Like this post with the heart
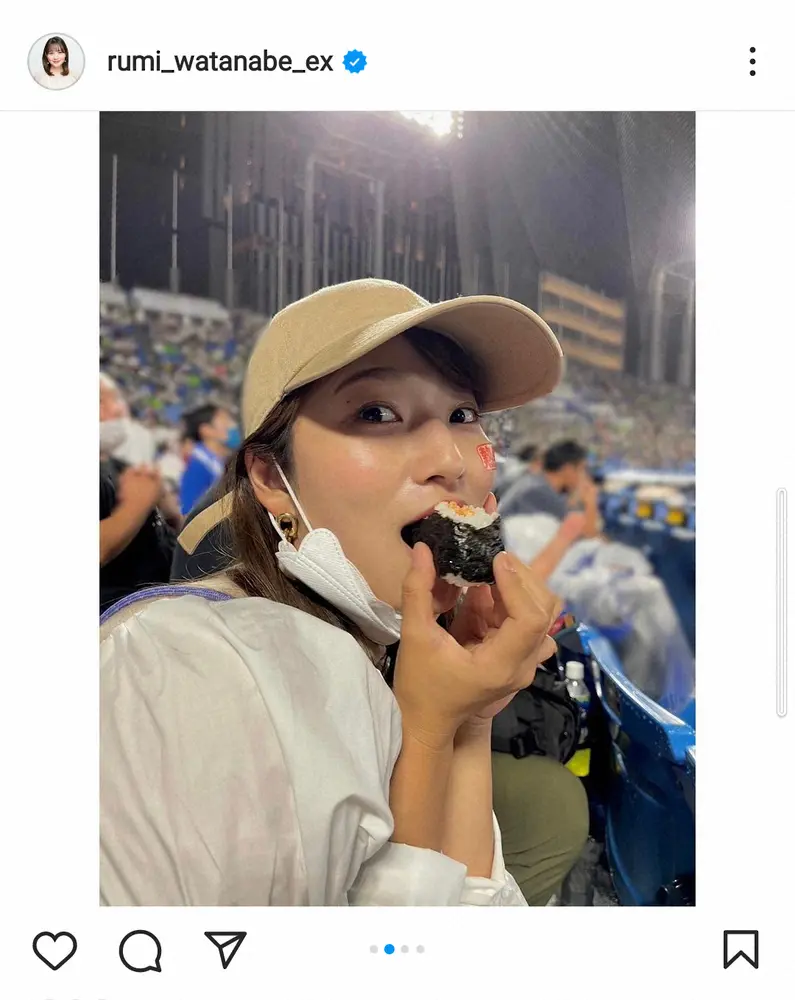This screenshot has height=1000, width=795. point(54,950)
